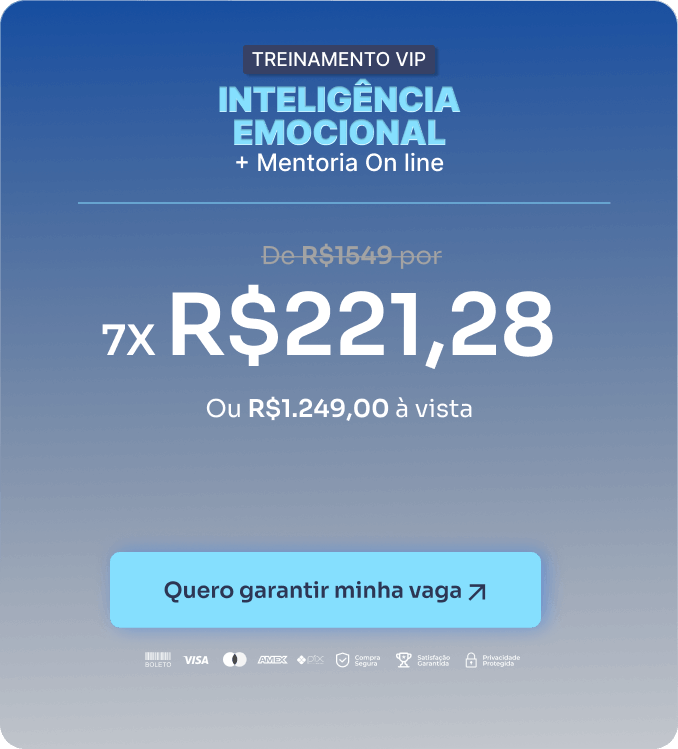Viewport: 678px width, 749px height.
Task: Tap Quero garantir minha vaga button
Action: 325,590
